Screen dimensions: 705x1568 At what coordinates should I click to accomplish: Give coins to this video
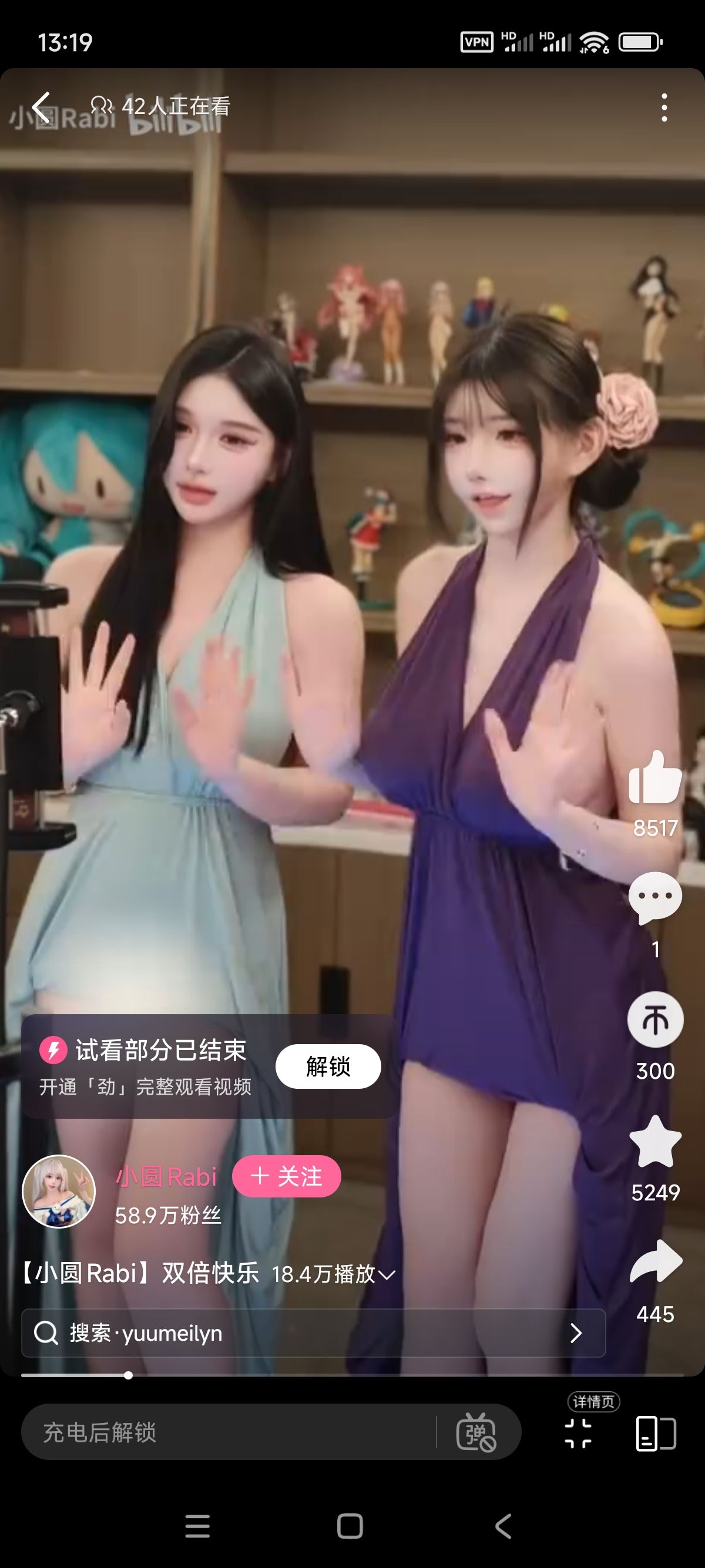click(x=655, y=1019)
